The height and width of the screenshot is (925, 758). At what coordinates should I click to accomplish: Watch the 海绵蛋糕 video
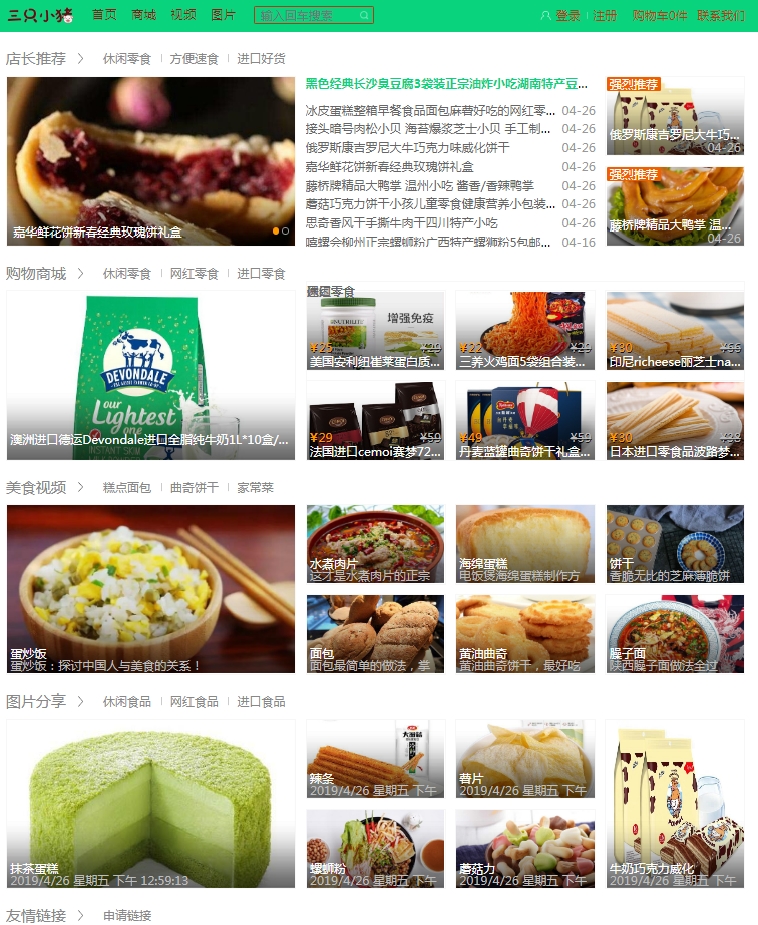(525, 544)
